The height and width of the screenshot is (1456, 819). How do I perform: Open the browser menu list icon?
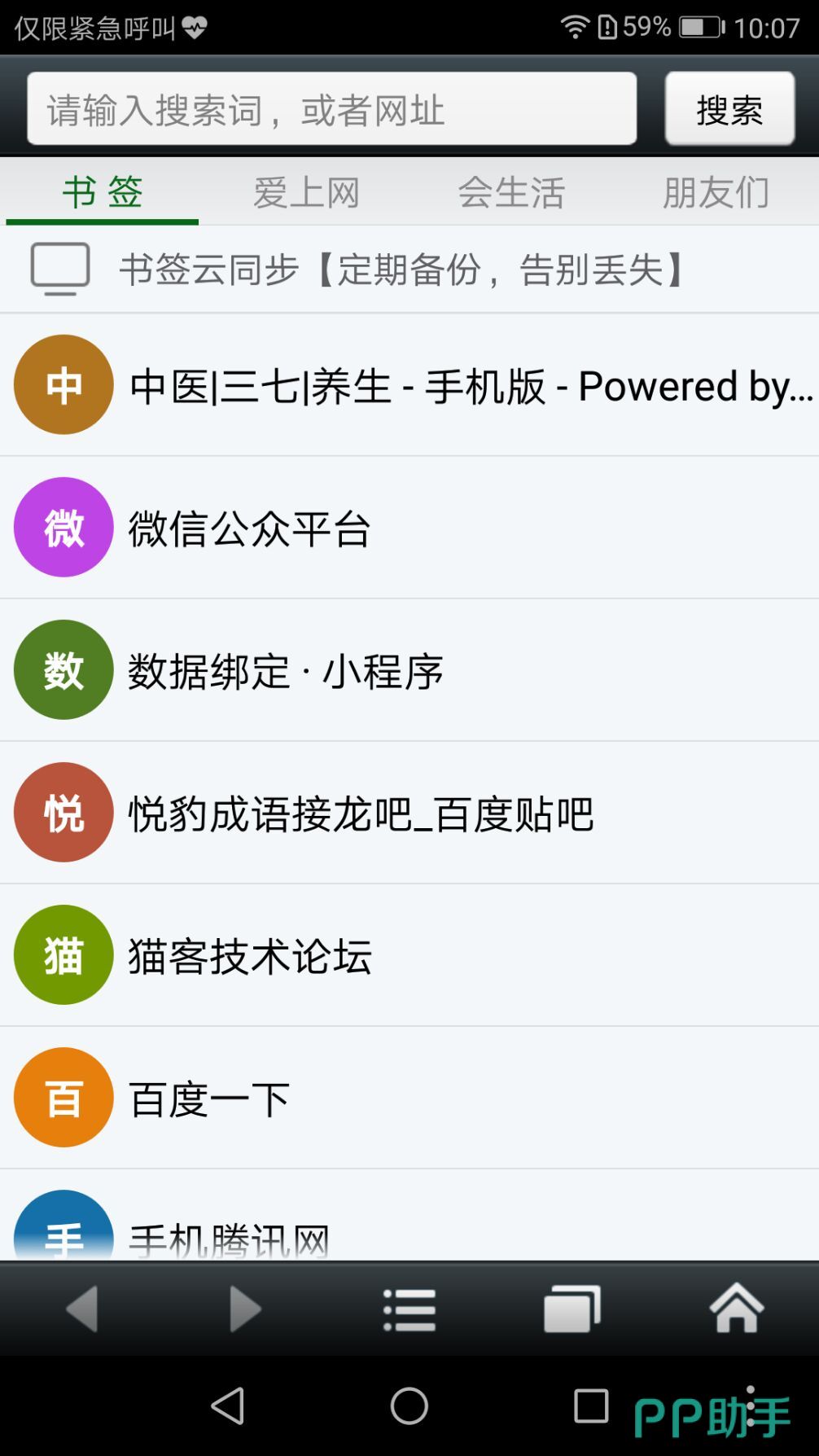(x=409, y=1309)
